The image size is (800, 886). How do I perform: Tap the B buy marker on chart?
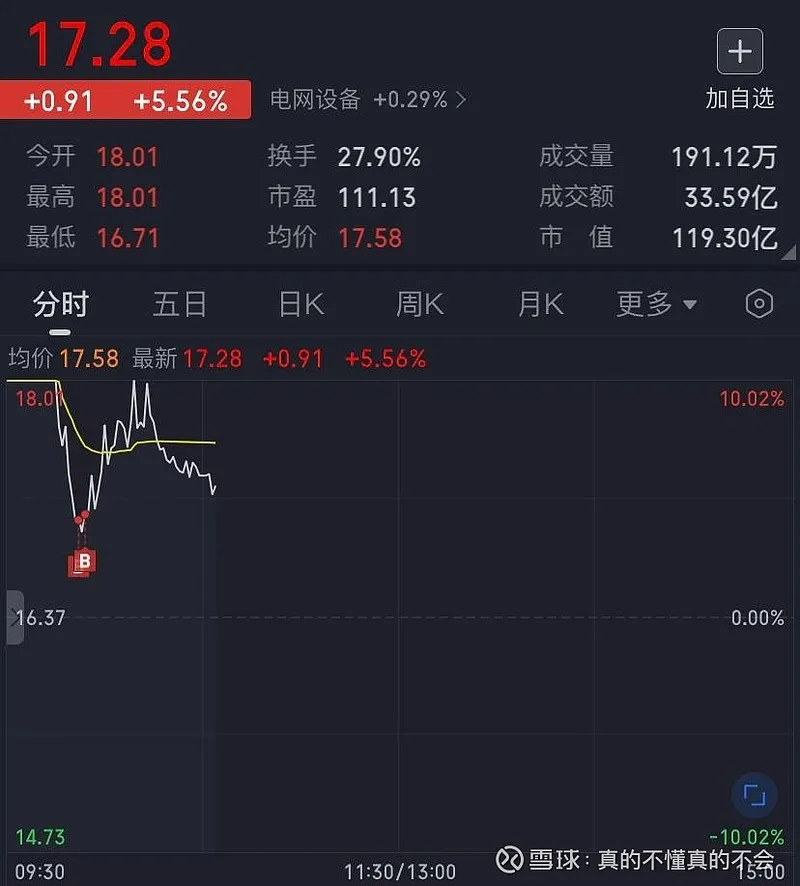[x=84, y=562]
